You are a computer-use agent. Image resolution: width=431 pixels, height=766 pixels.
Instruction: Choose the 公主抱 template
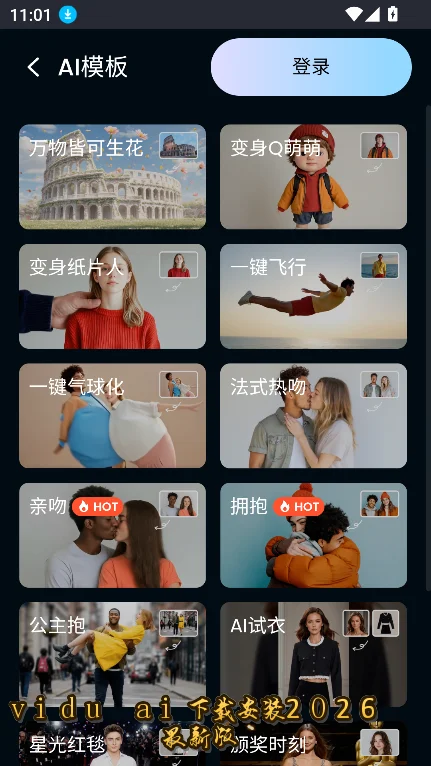[x=112, y=654]
